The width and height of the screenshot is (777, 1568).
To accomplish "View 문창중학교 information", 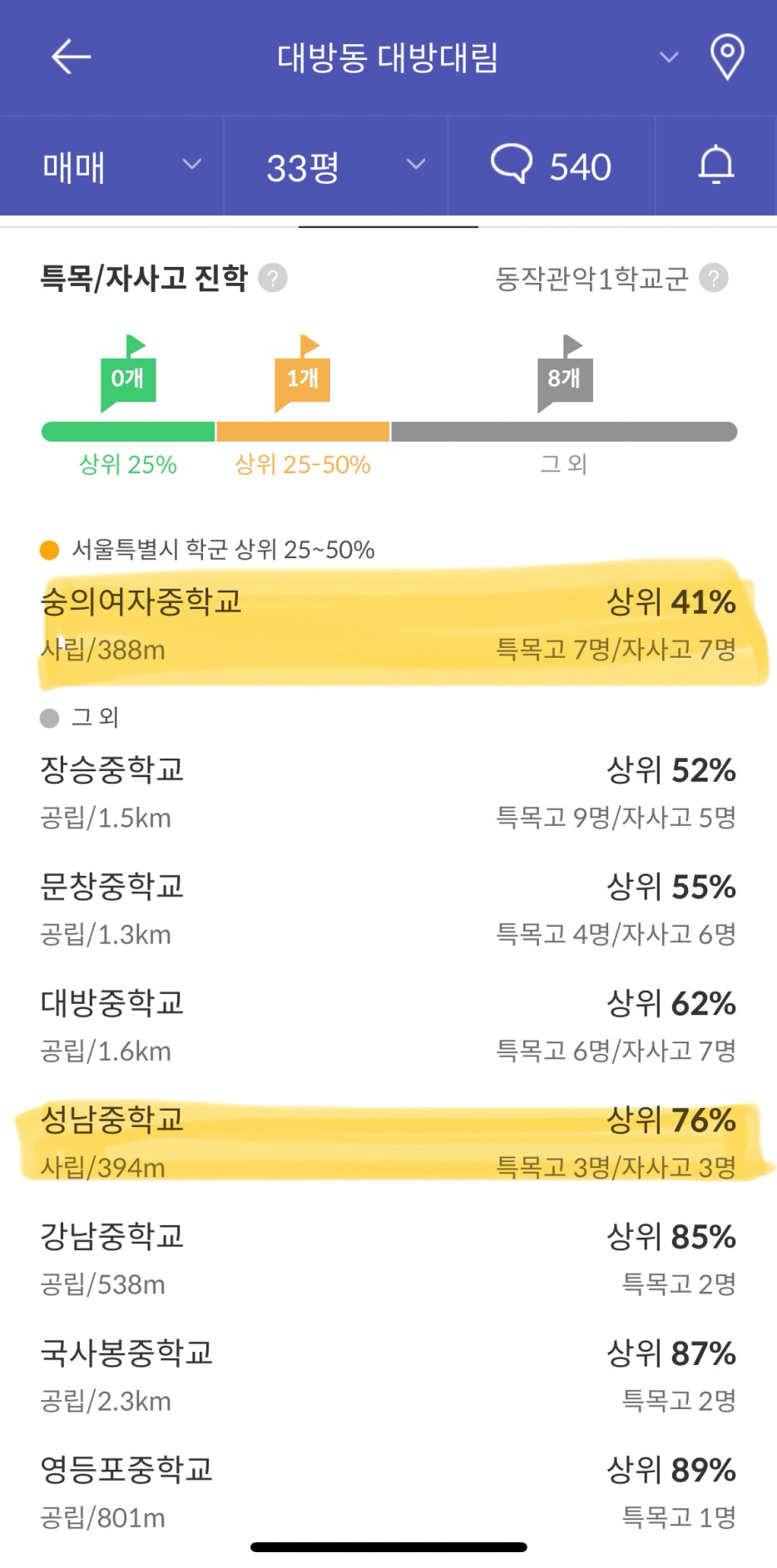I will (x=388, y=909).
